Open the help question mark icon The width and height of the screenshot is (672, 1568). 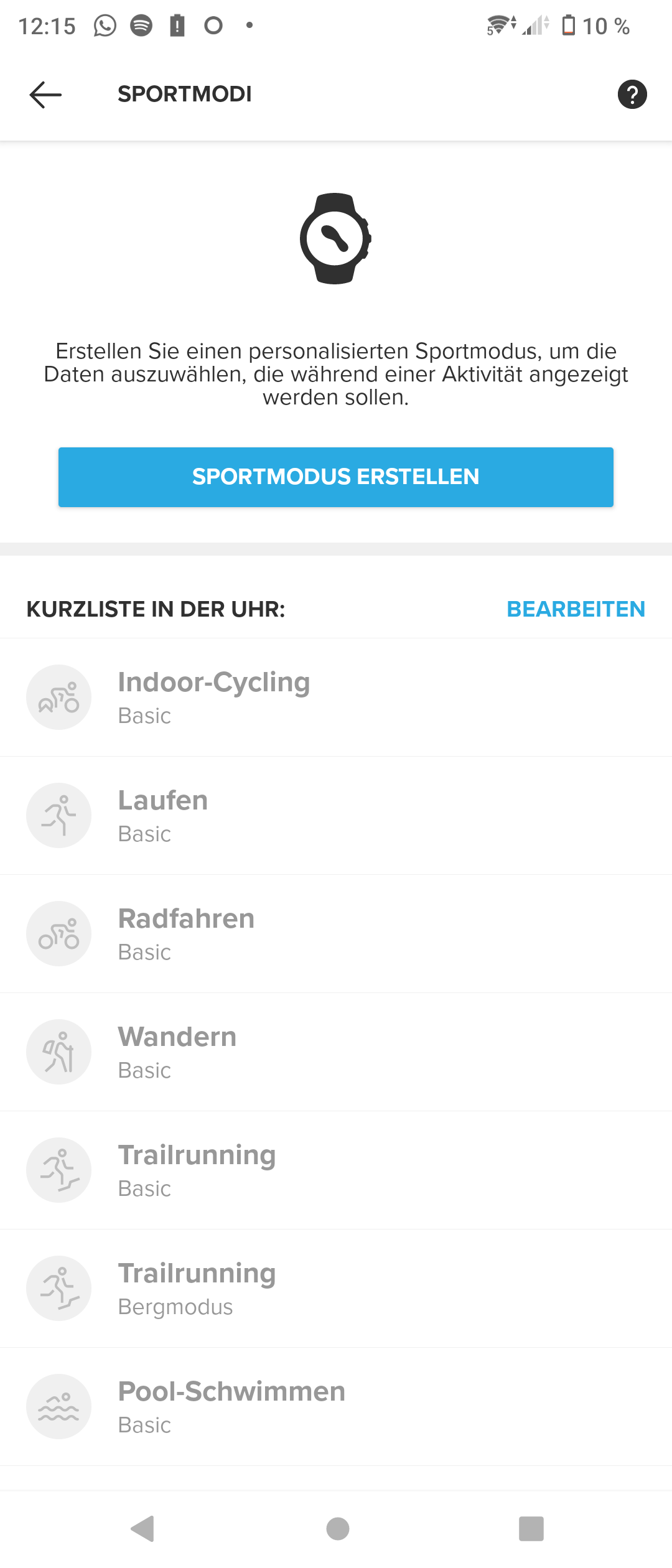(632, 95)
